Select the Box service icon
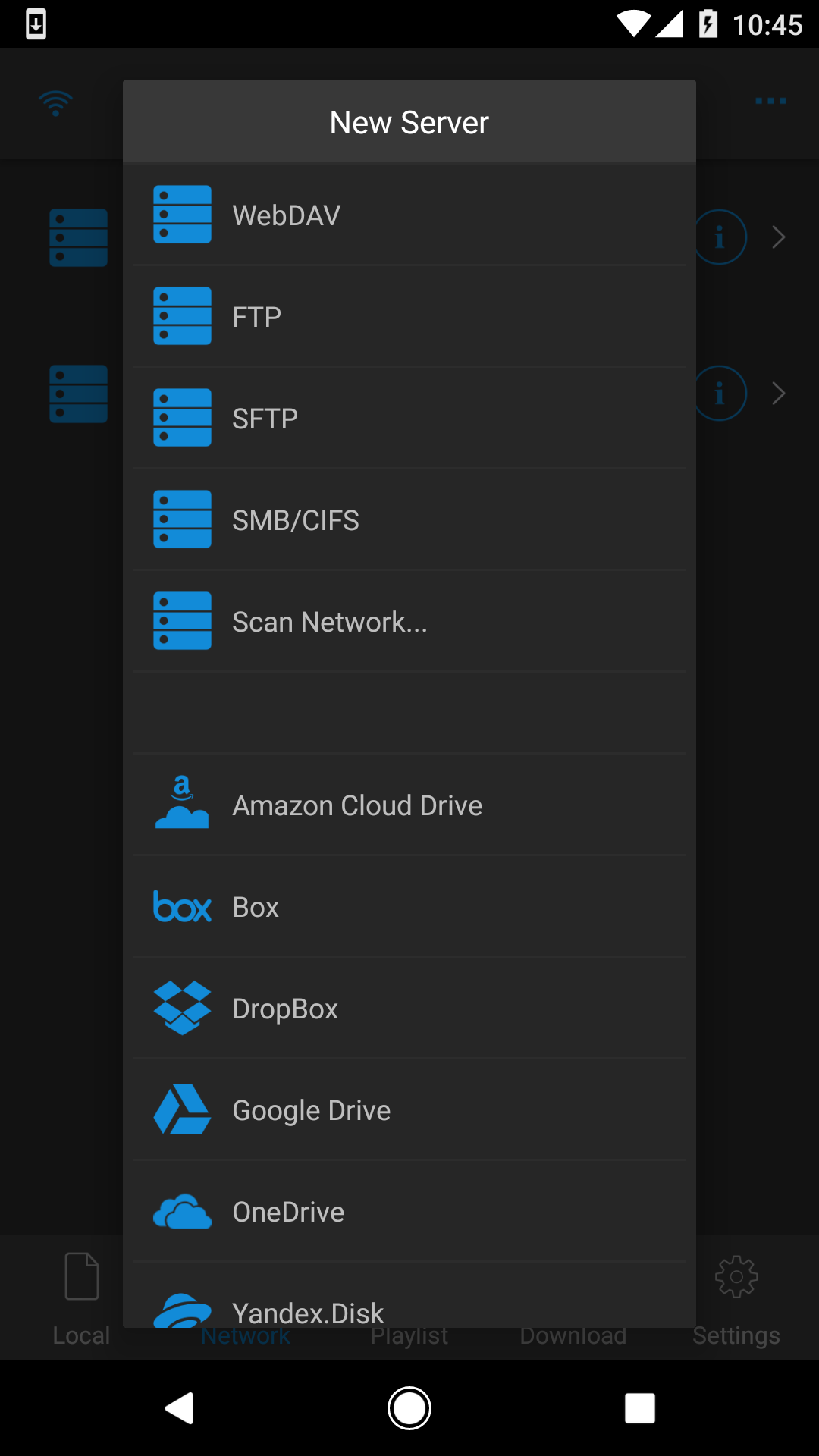The height and width of the screenshot is (1456, 819). (182, 907)
